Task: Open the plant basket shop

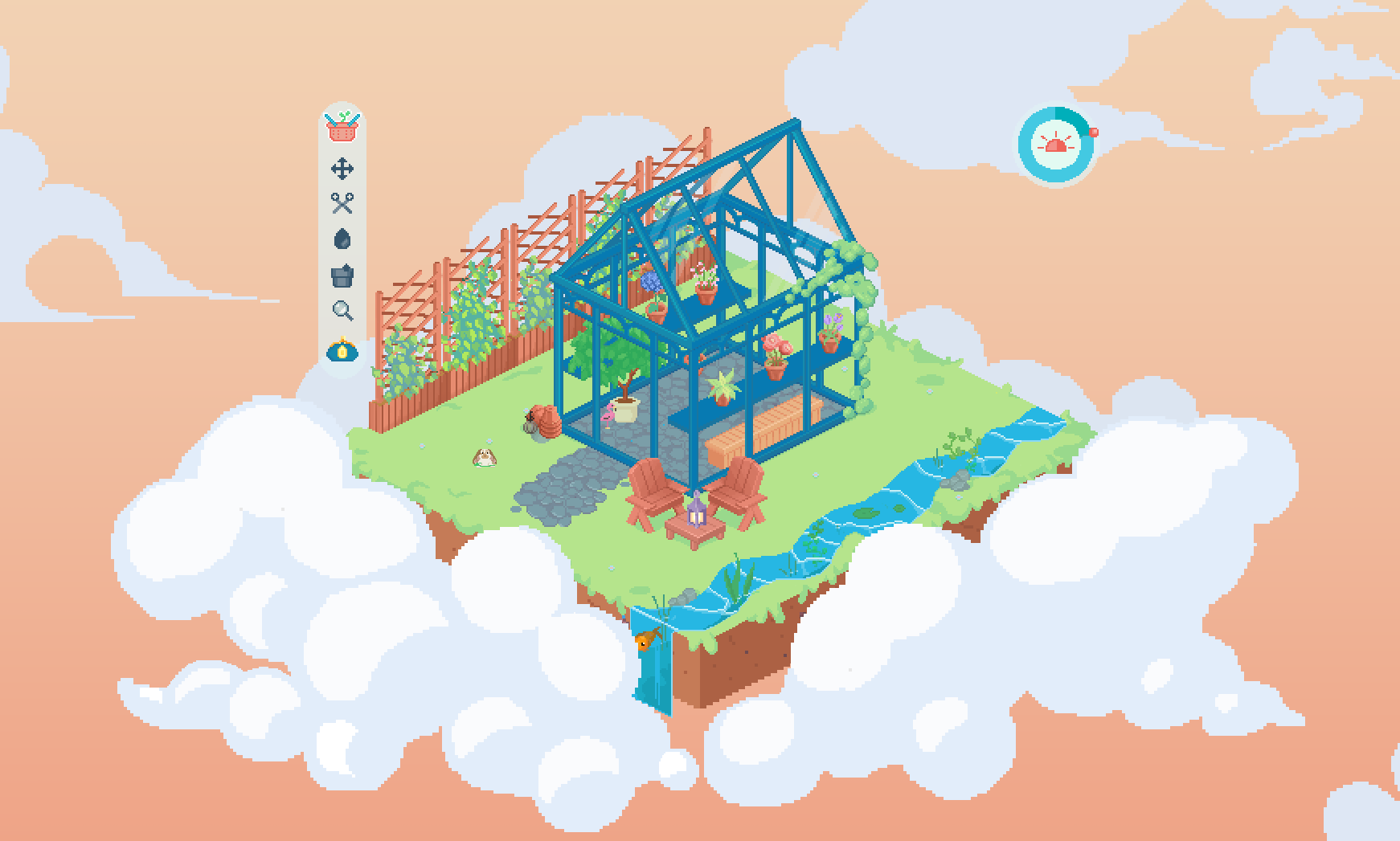Action: (x=342, y=126)
